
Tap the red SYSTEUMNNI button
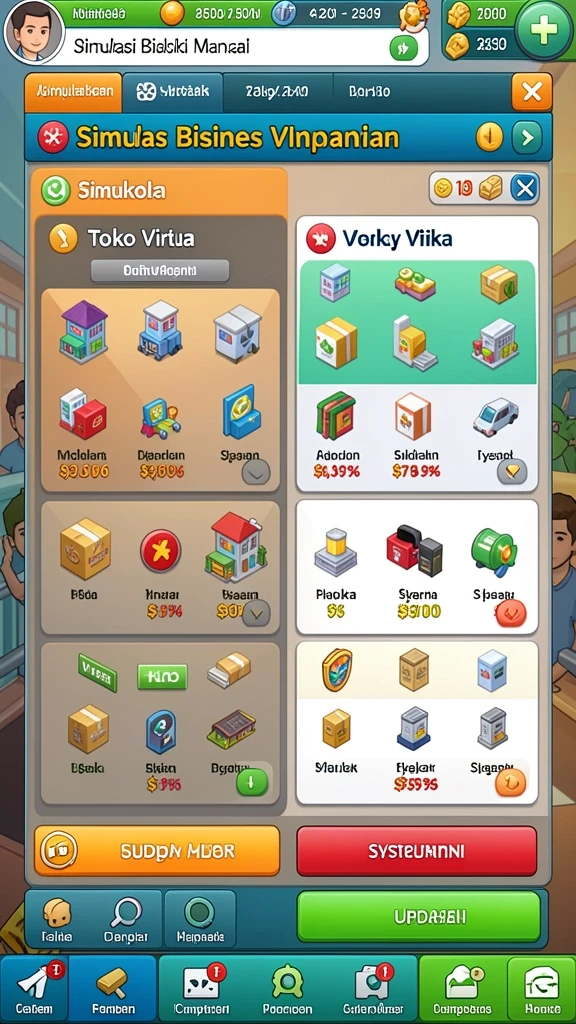coord(417,851)
